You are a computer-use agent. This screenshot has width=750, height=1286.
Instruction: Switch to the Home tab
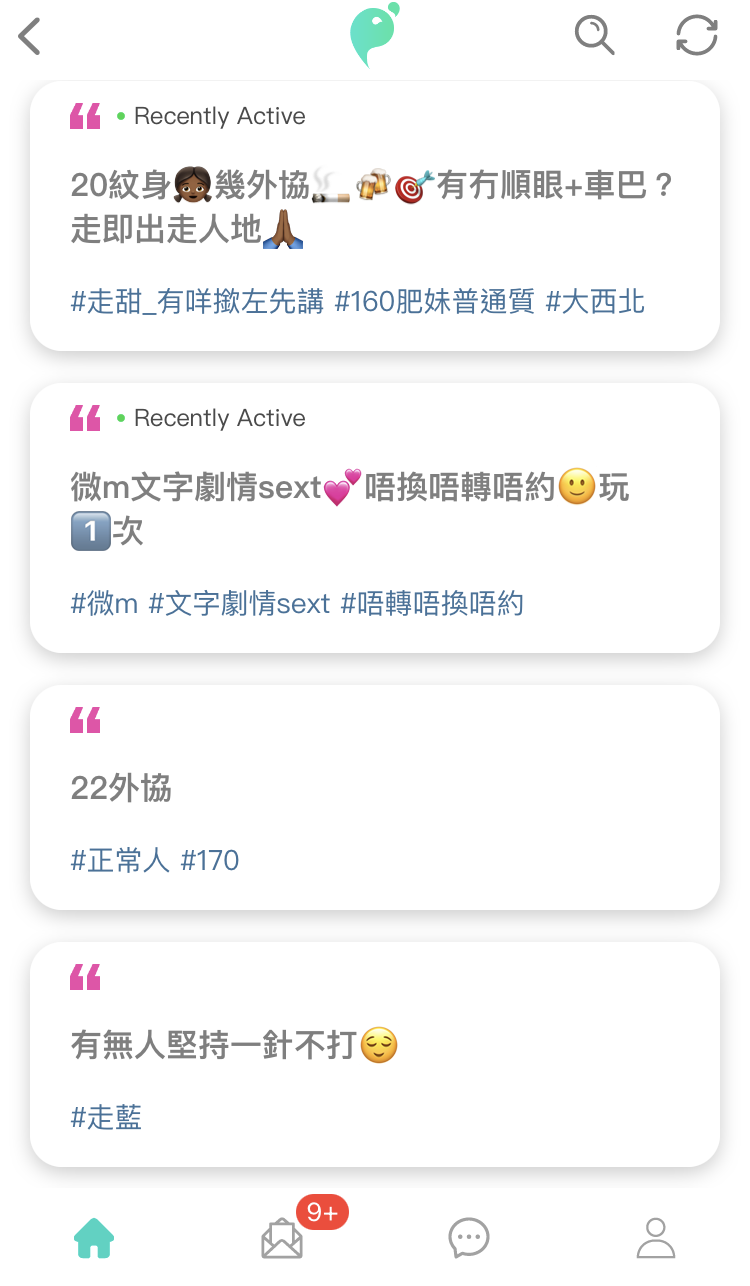pos(94,1238)
